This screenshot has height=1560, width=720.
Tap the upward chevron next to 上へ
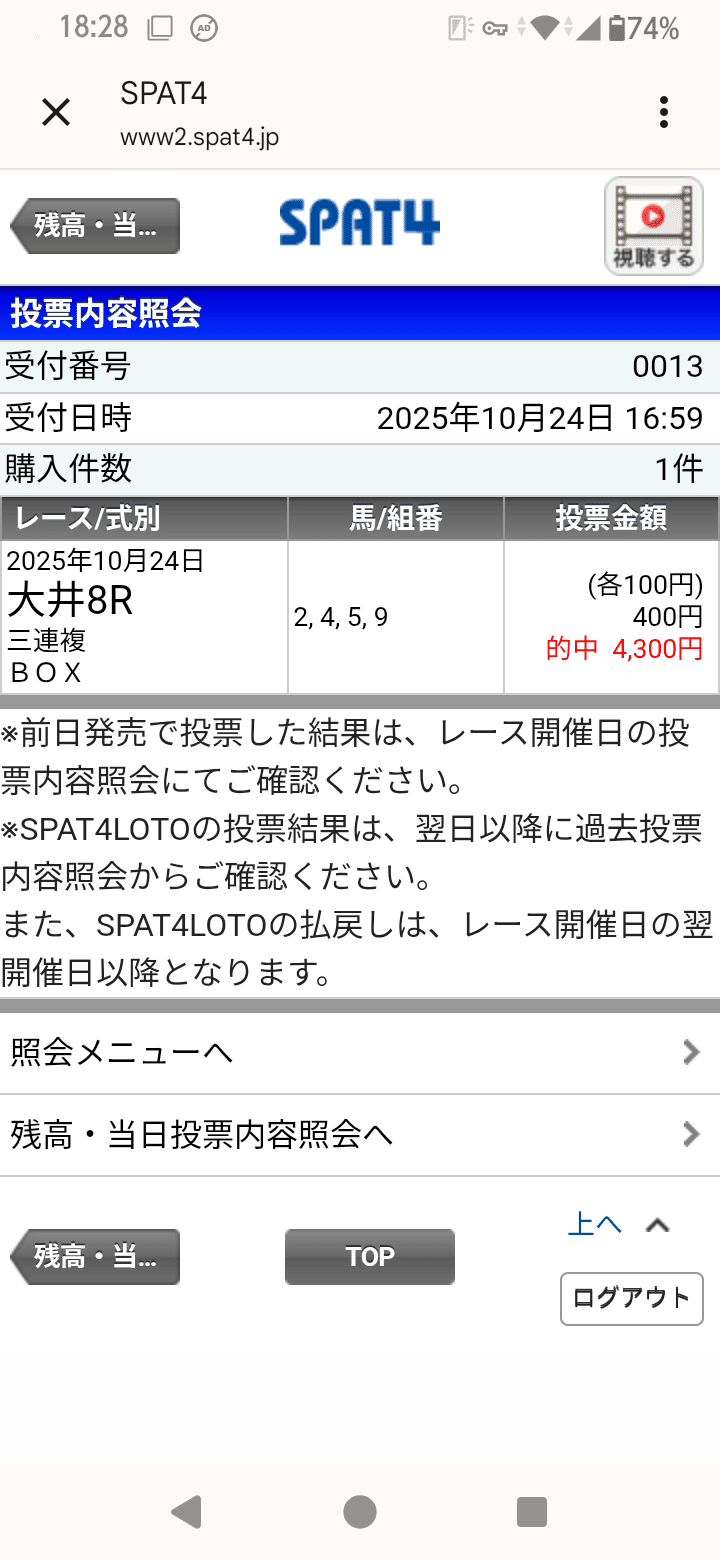[657, 1225]
